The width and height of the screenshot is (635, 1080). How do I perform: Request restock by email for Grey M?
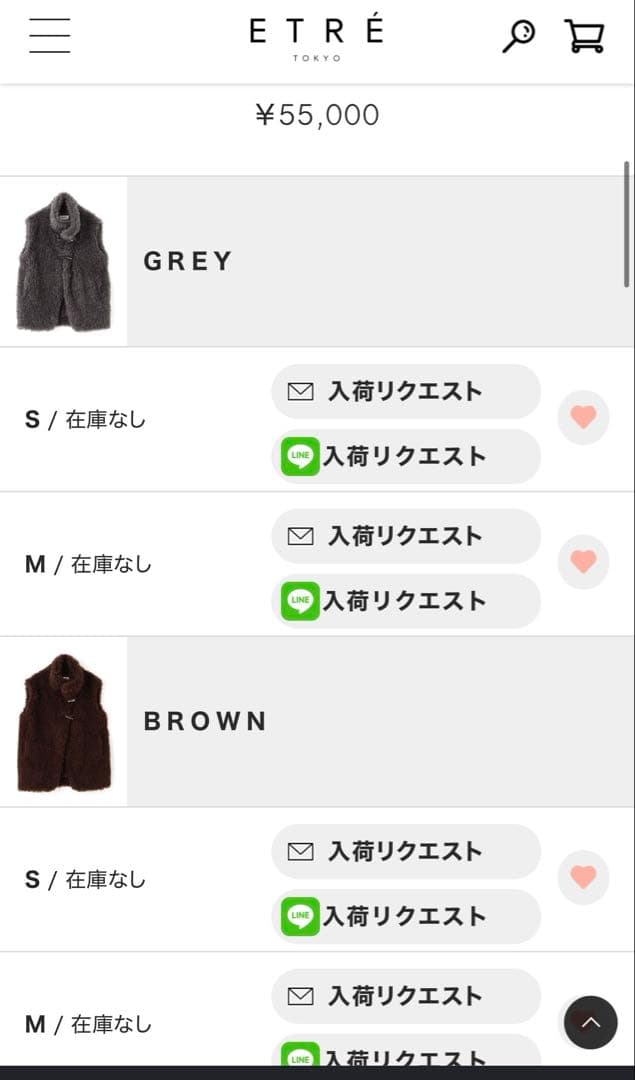(x=405, y=536)
